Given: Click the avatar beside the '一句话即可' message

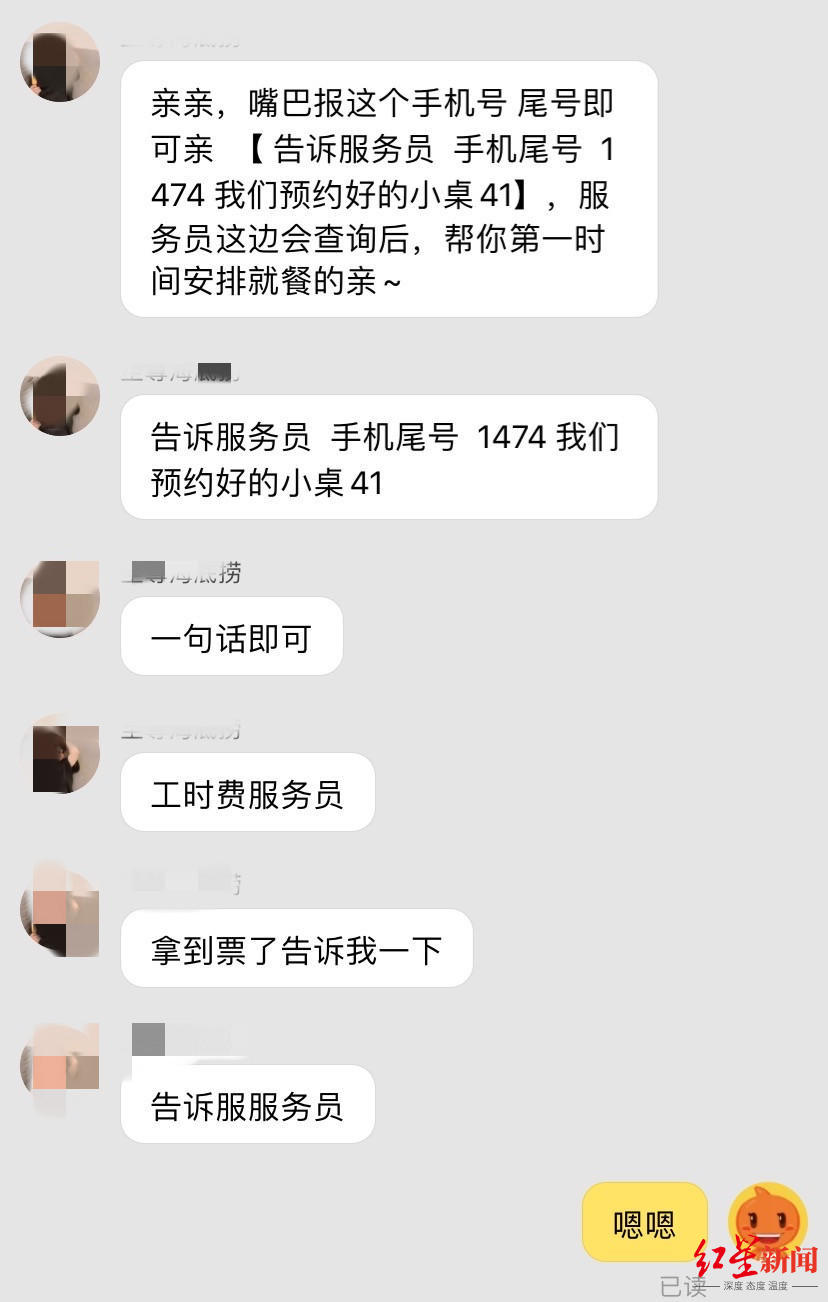Looking at the screenshot, I should pos(60,595).
